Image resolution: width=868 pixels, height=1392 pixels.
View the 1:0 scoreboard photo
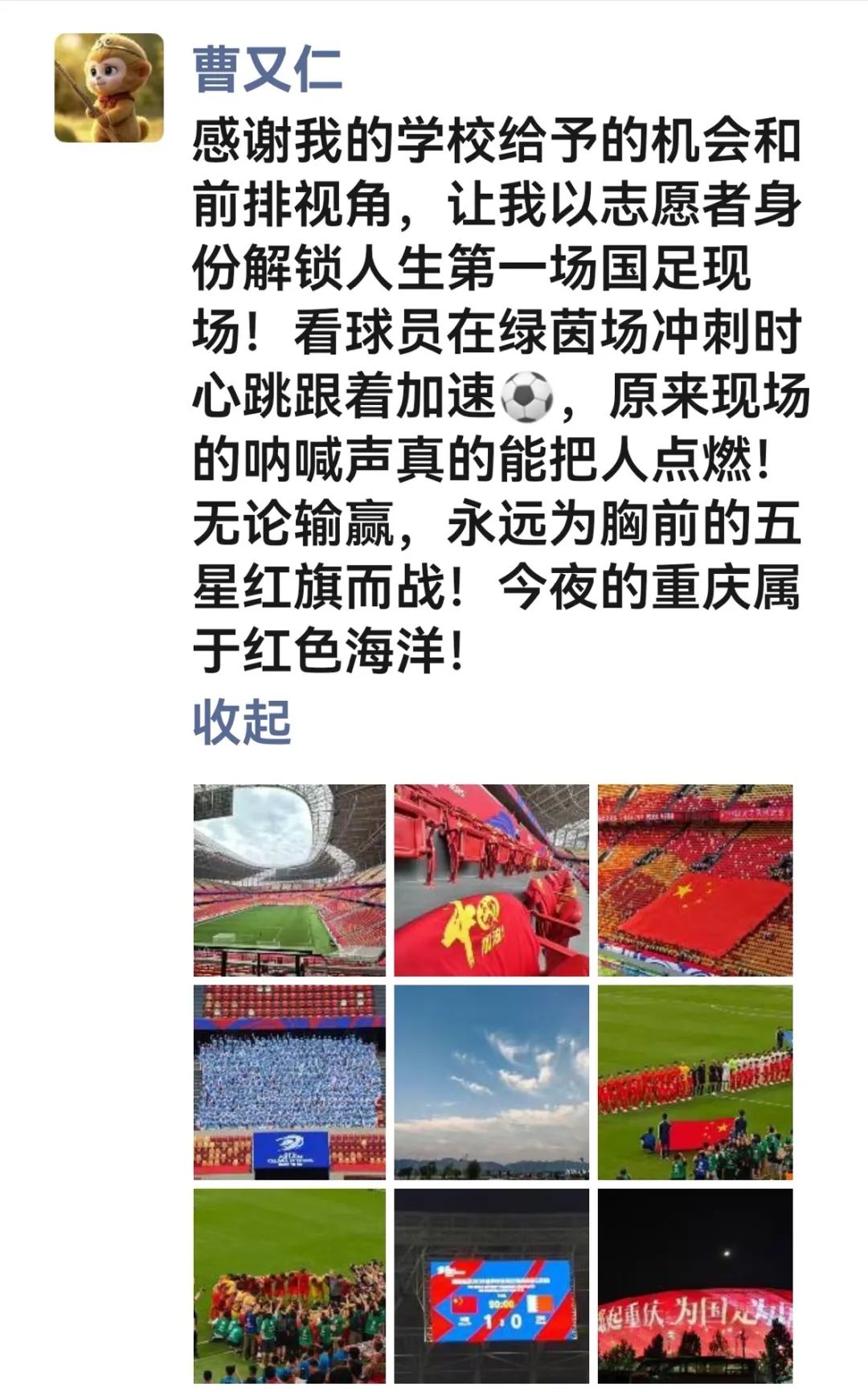(491, 1284)
